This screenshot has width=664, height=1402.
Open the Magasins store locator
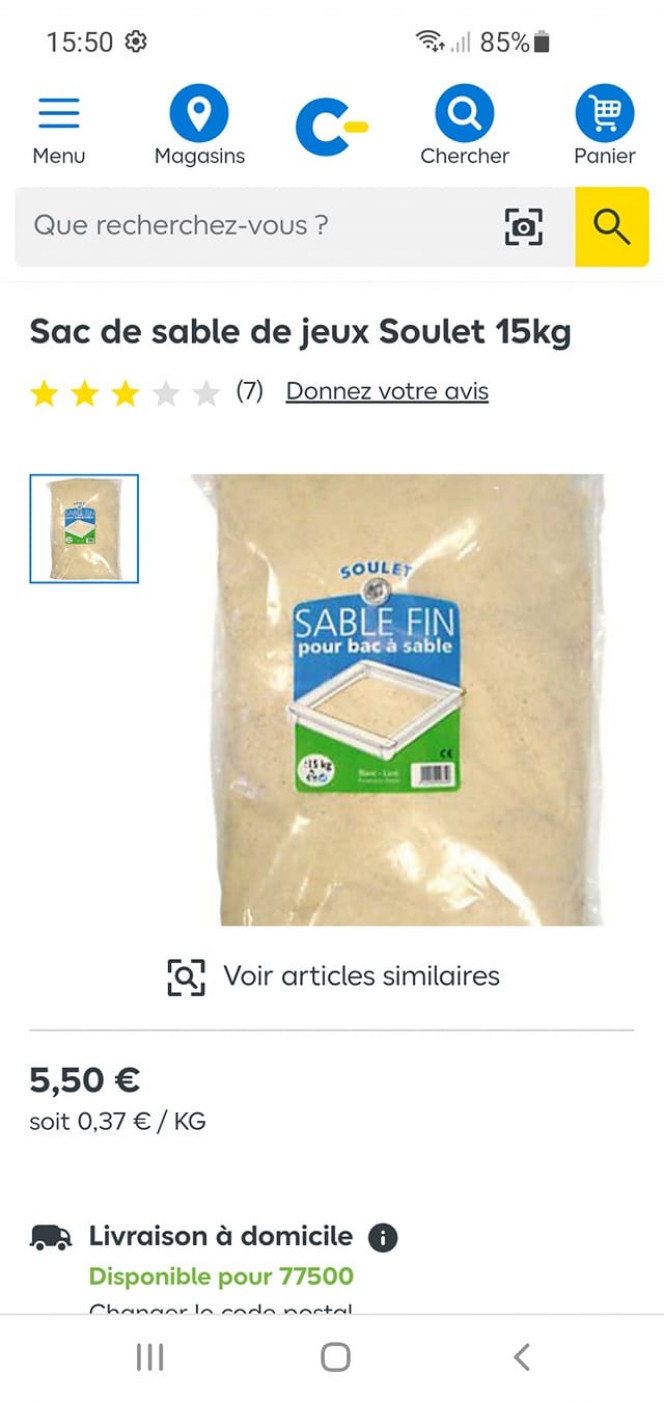199,127
